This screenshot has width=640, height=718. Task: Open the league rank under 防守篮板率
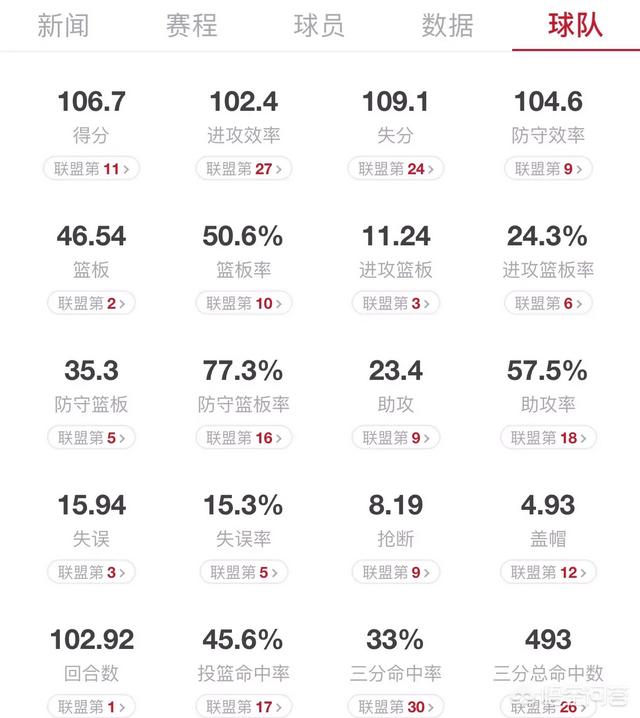tap(244, 437)
